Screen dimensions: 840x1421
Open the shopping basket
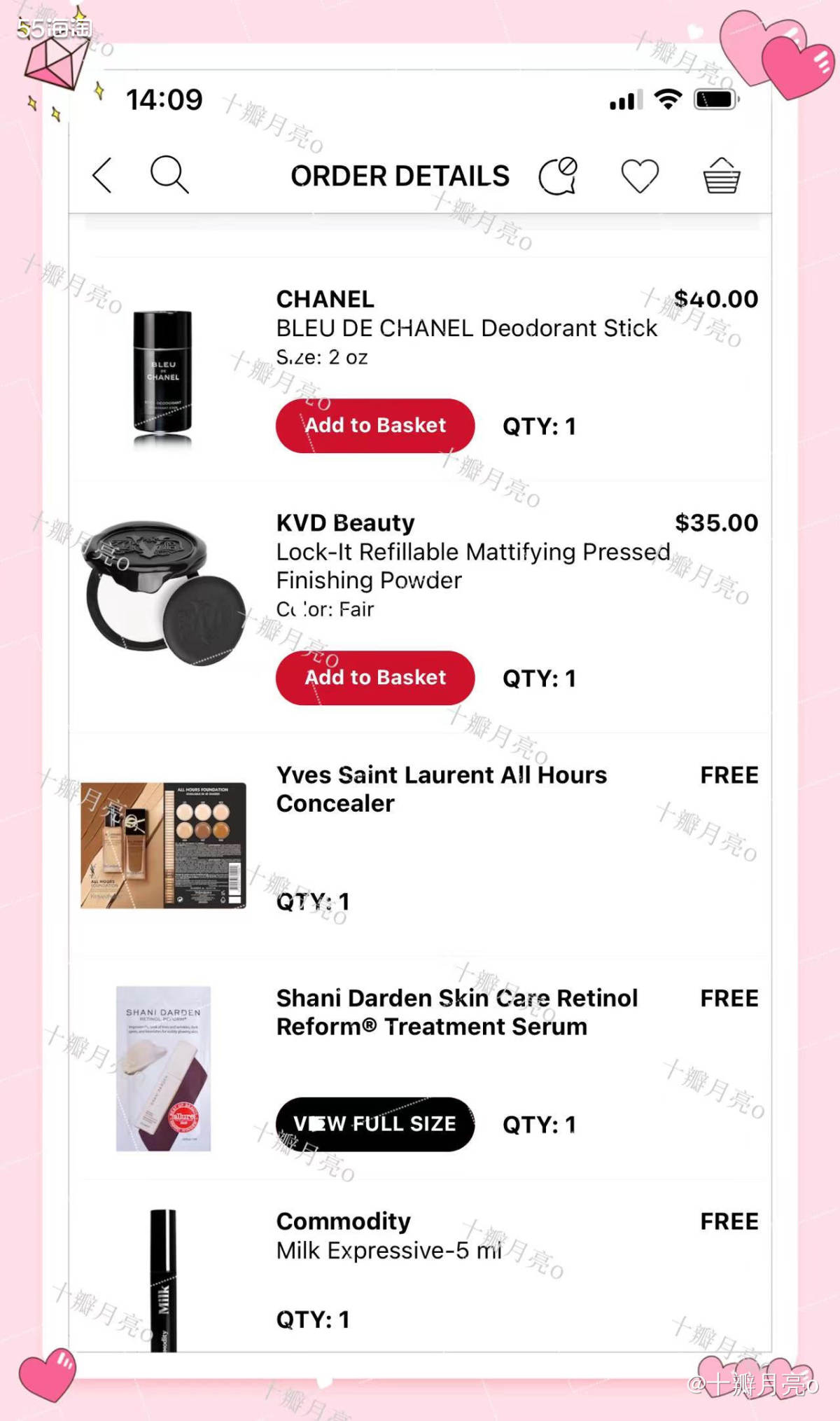(721, 176)
